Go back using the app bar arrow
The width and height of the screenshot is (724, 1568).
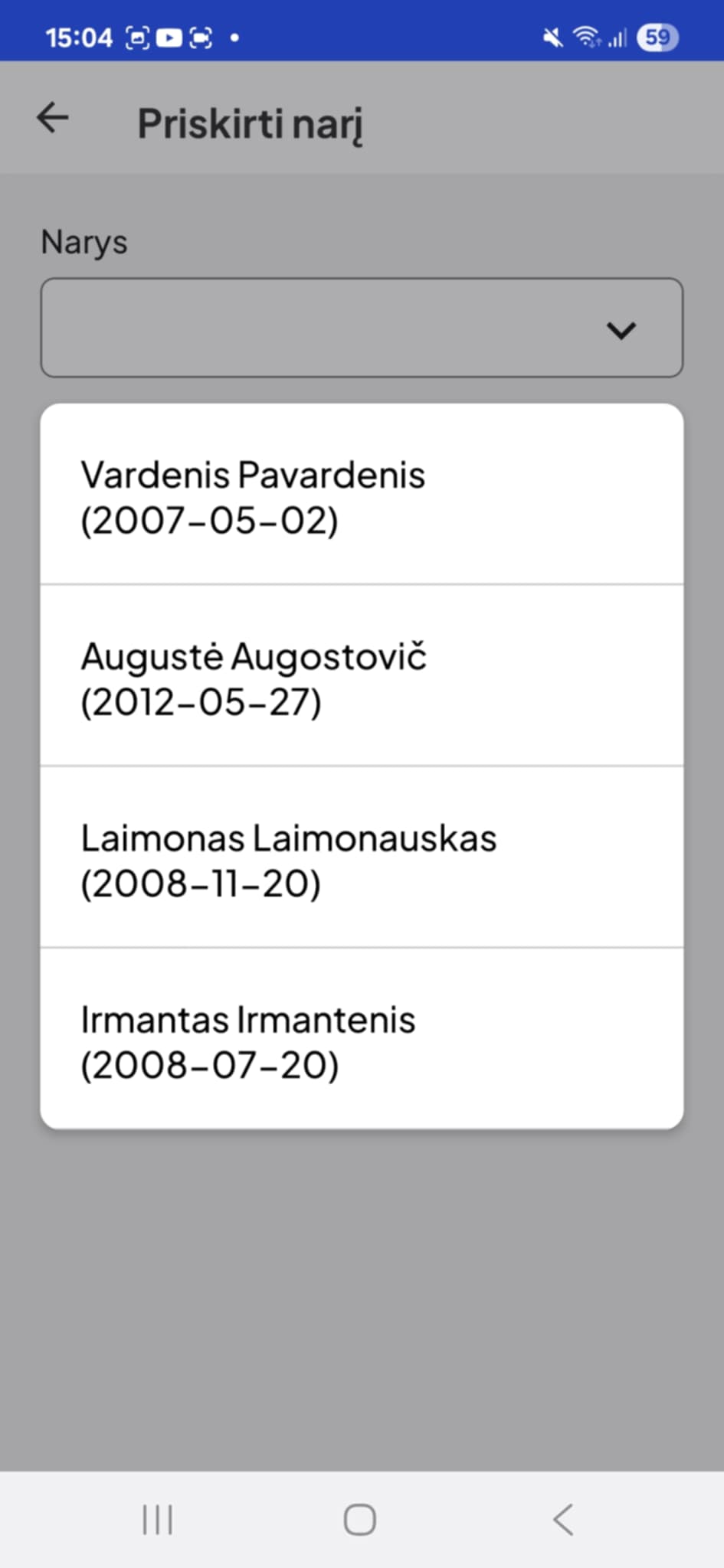(x=53, y=119)
